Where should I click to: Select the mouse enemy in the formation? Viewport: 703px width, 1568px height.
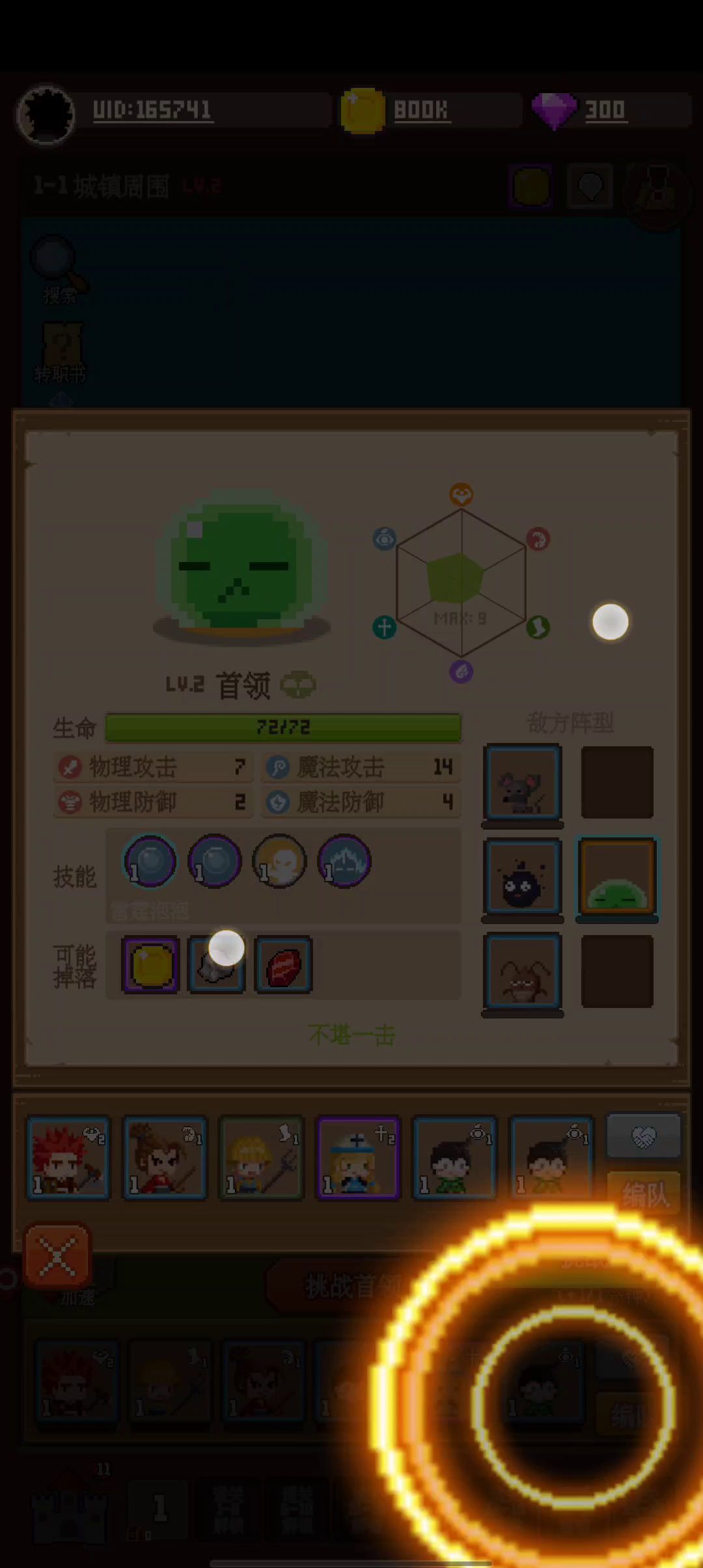(523, 783)
